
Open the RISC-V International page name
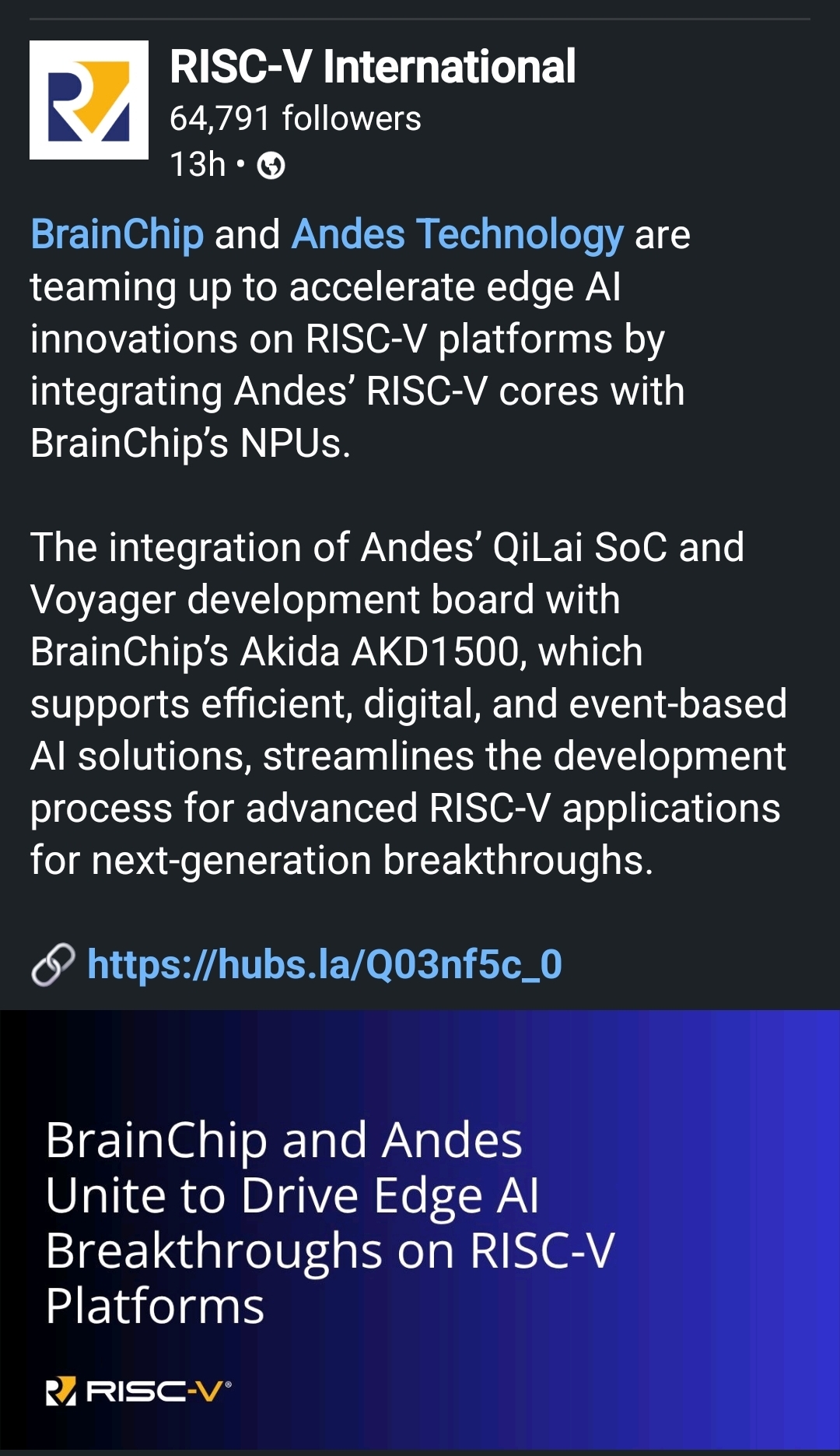coord(373,67)
